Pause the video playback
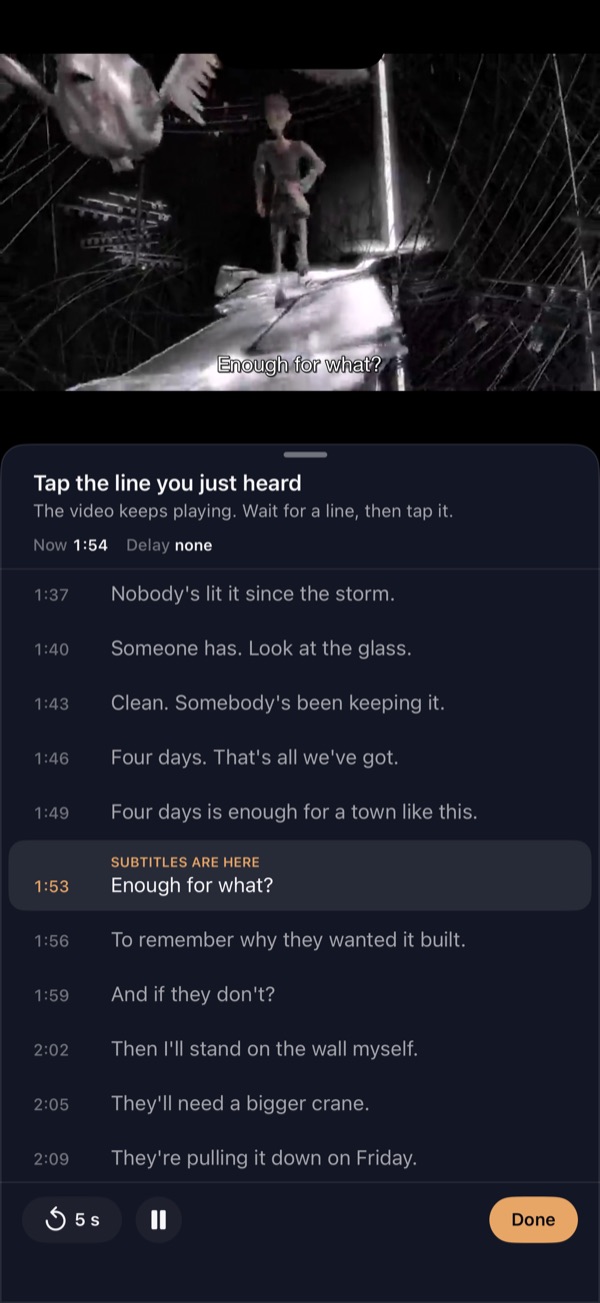600x1303 pixels. point(158,1219)
